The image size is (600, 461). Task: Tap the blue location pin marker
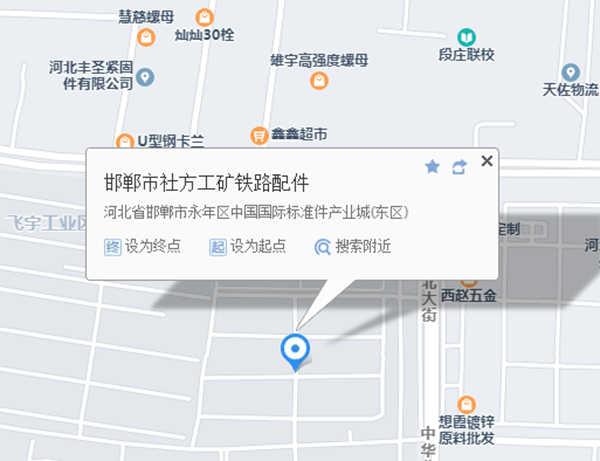[x=295, y=349]
